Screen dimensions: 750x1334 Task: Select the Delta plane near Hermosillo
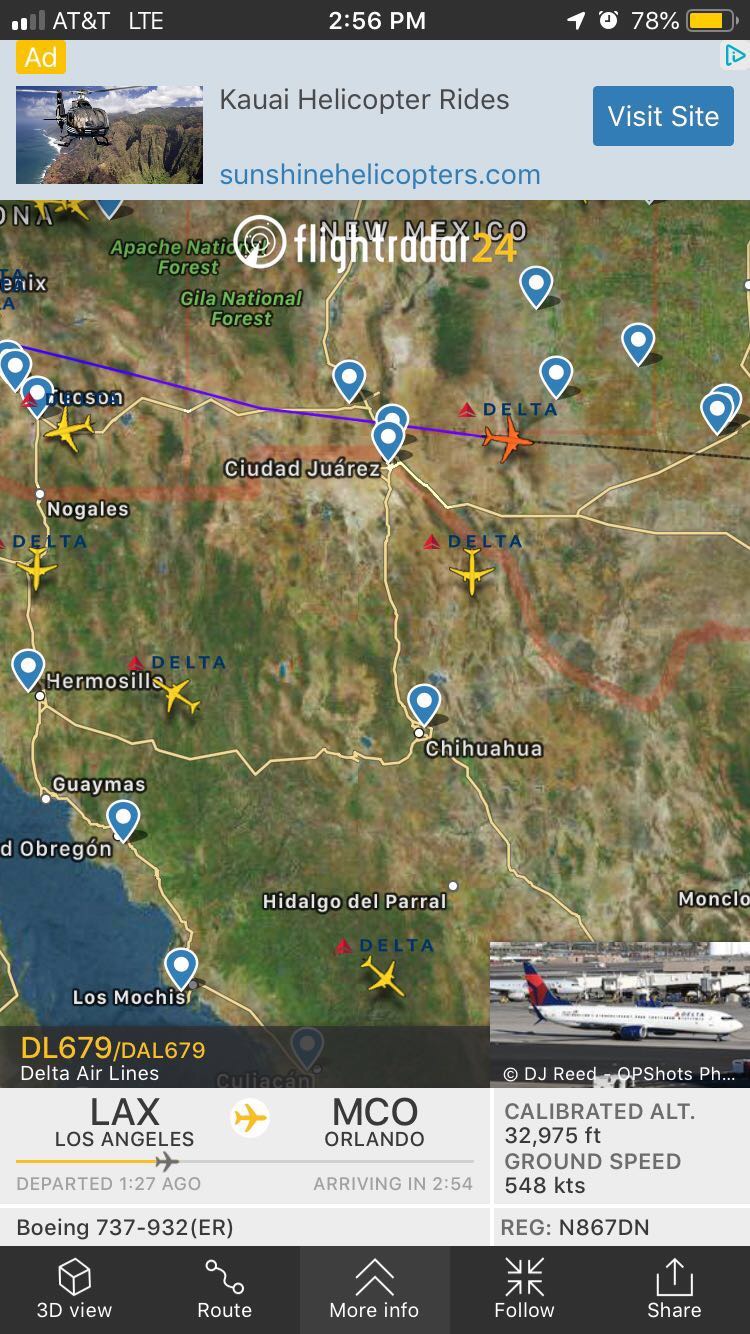click(179, 693)
